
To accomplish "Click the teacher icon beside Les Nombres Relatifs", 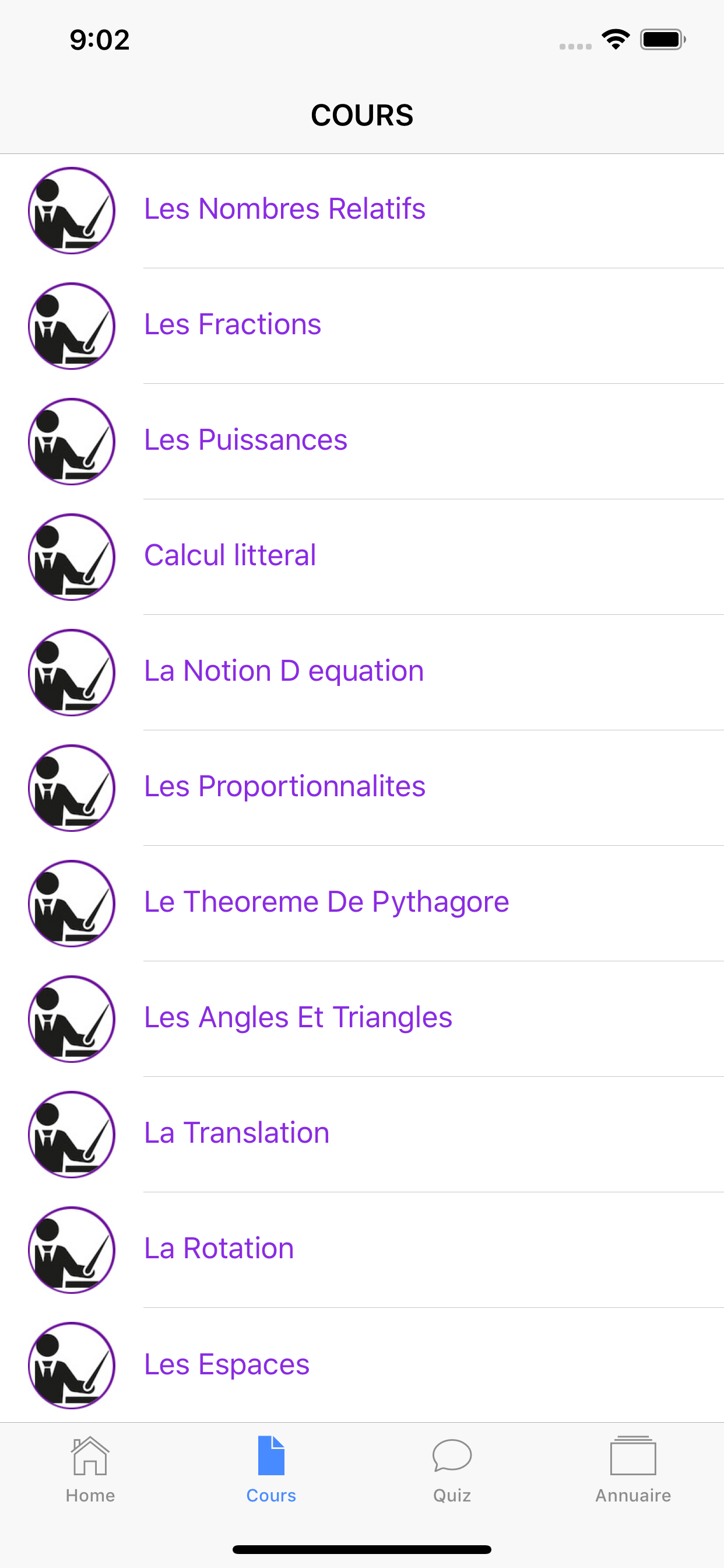I will point(71,210).
